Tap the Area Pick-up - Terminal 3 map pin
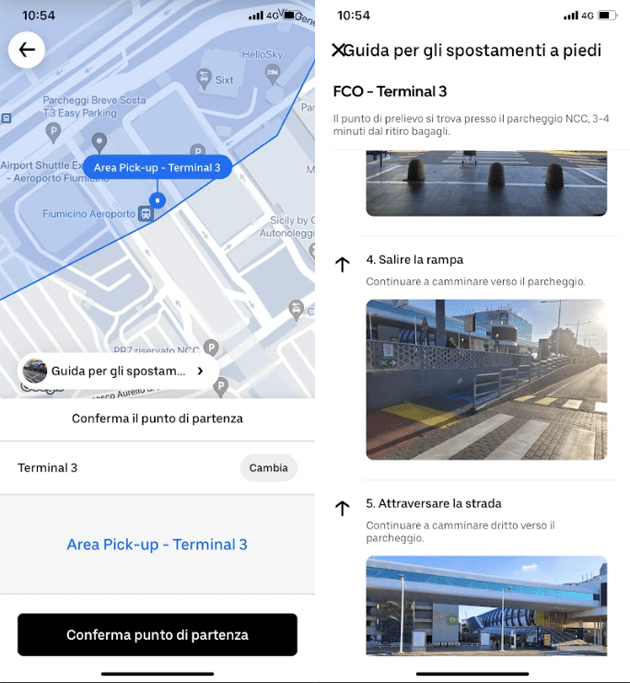Image resolution: width=630 pixels, height=683 pixels. (x=157, y=168)
